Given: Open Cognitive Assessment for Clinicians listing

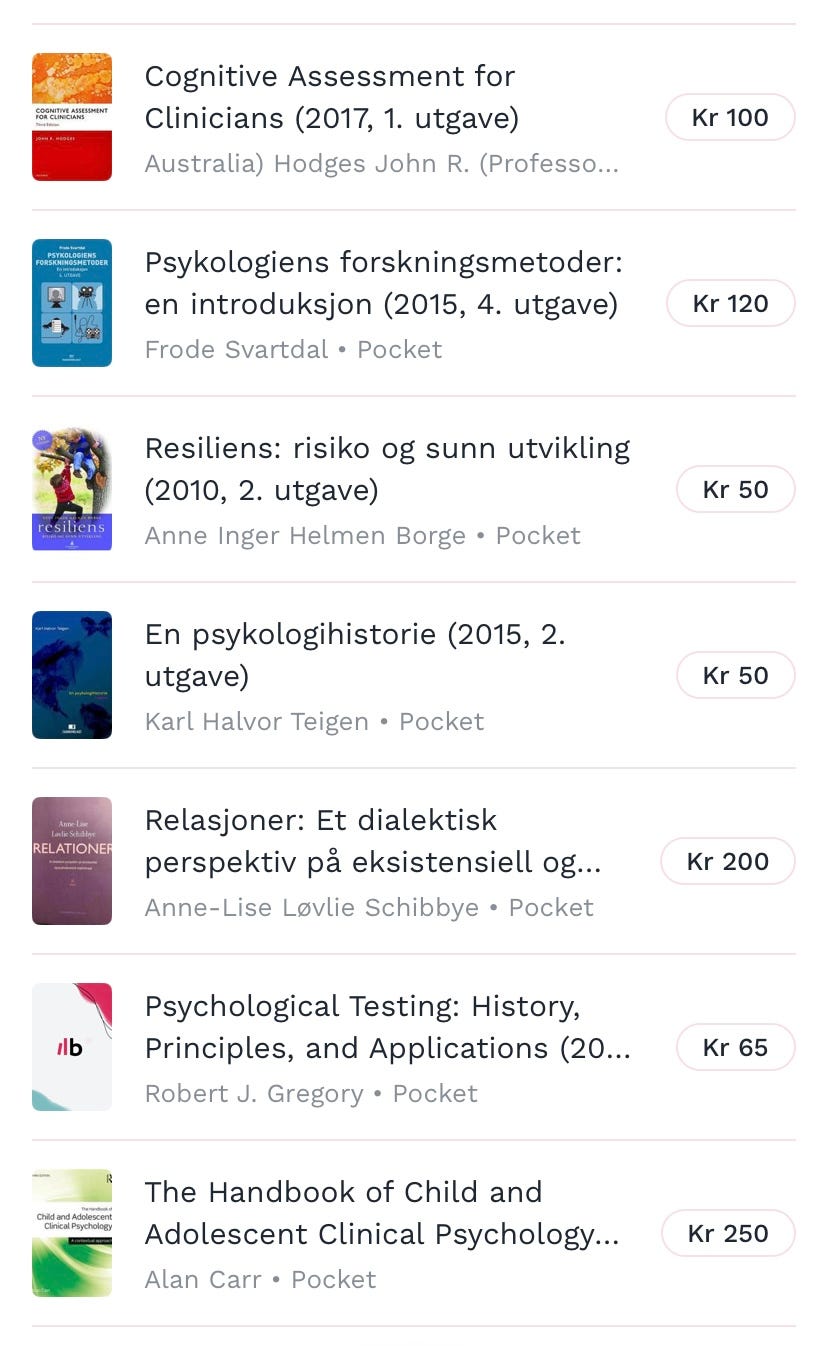Looking at the screenshot, I should point(330,97).
